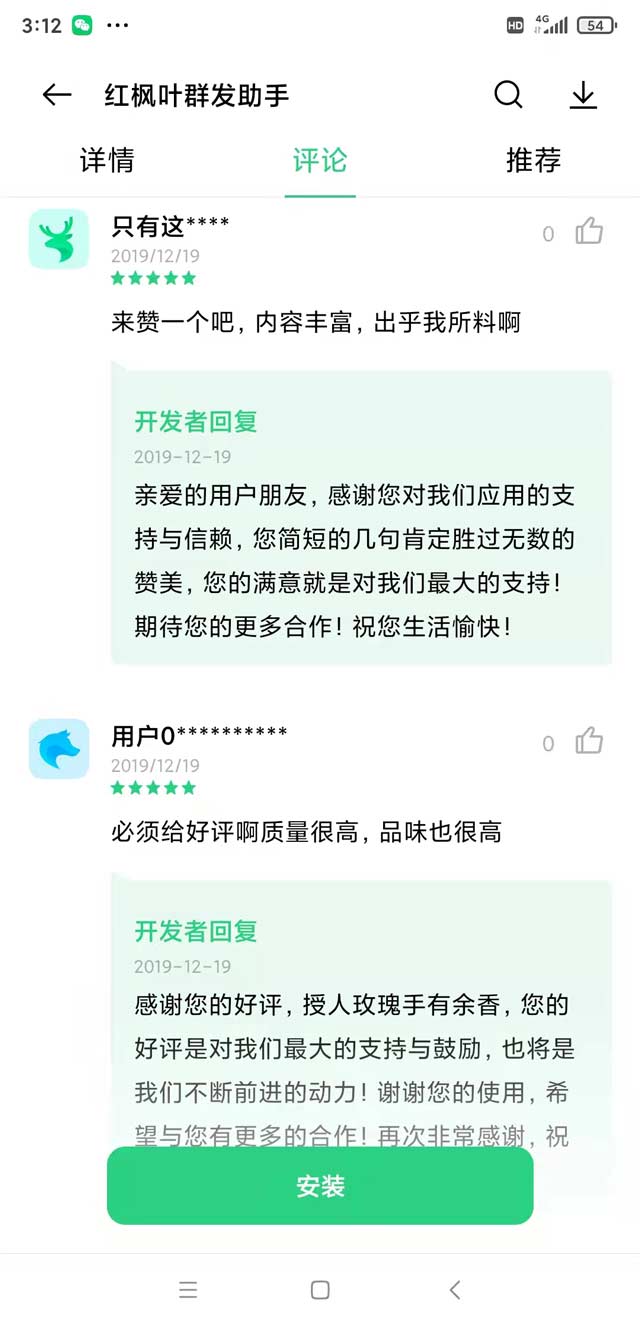The height and width of the screenshot is (1330, 640).
Task: Open the downloads icon in the app bar
Action: point(583,95)
